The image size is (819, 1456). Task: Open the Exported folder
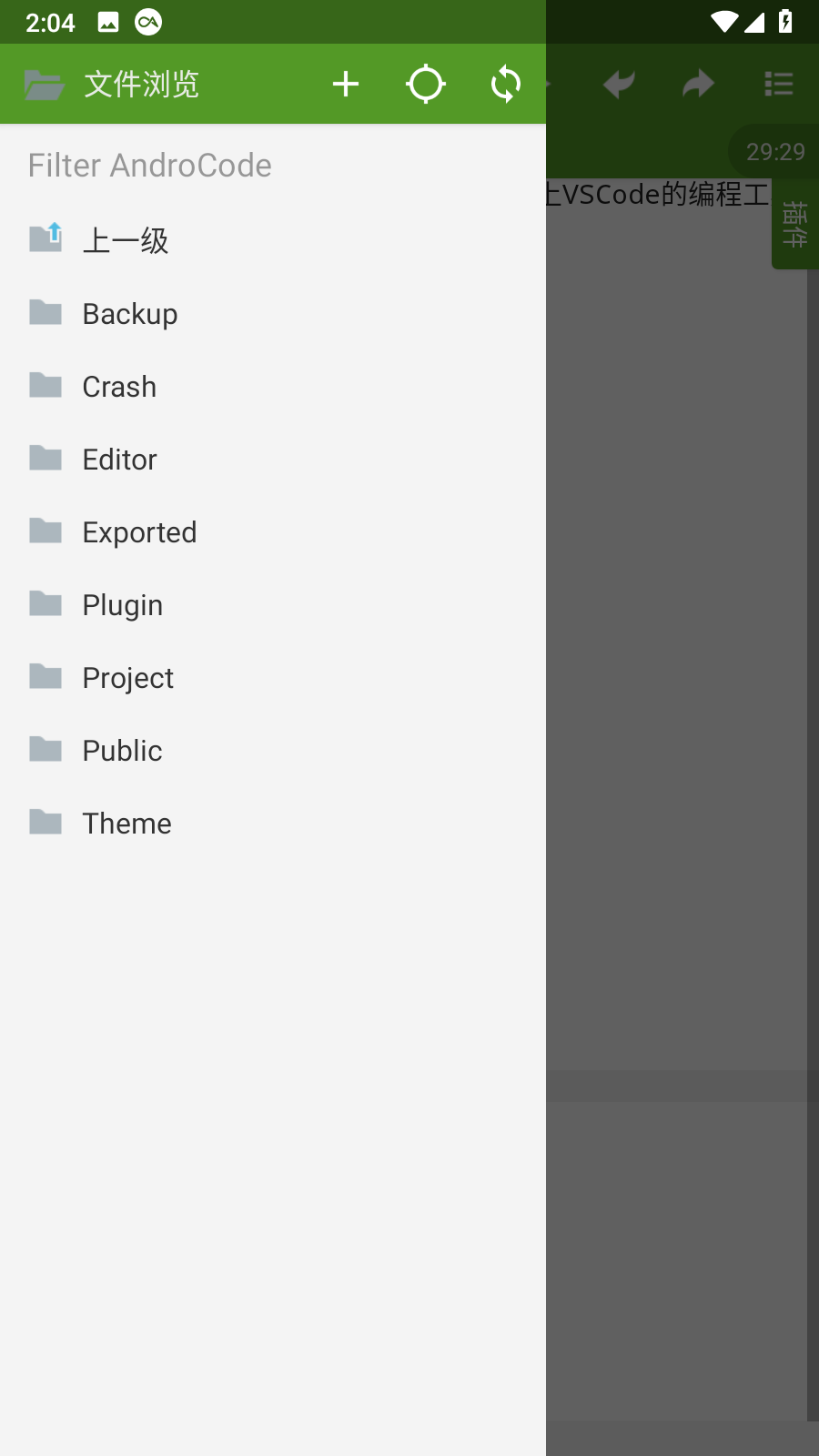pyautogui.click(x=139, y=532)
